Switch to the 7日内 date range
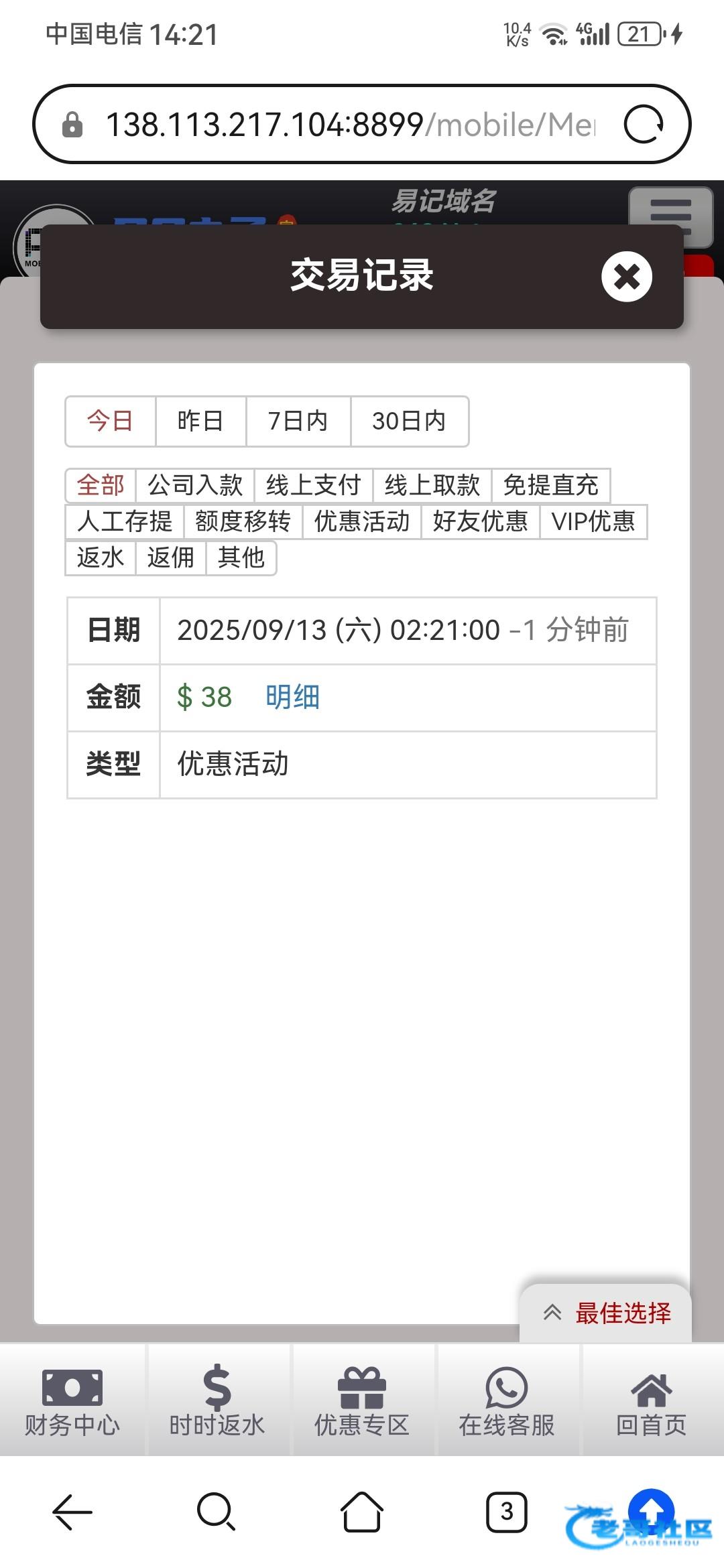The image size is (724, 1568). [x=298, y=421]
